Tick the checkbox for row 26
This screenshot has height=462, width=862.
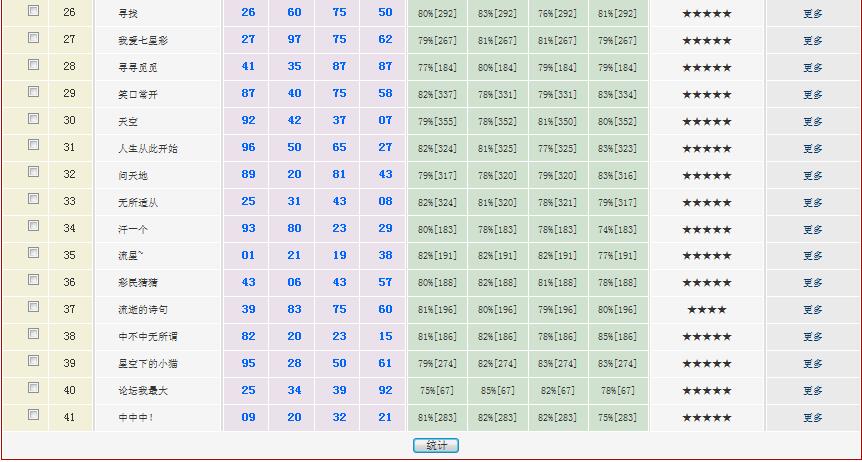(x=33, y=11)
